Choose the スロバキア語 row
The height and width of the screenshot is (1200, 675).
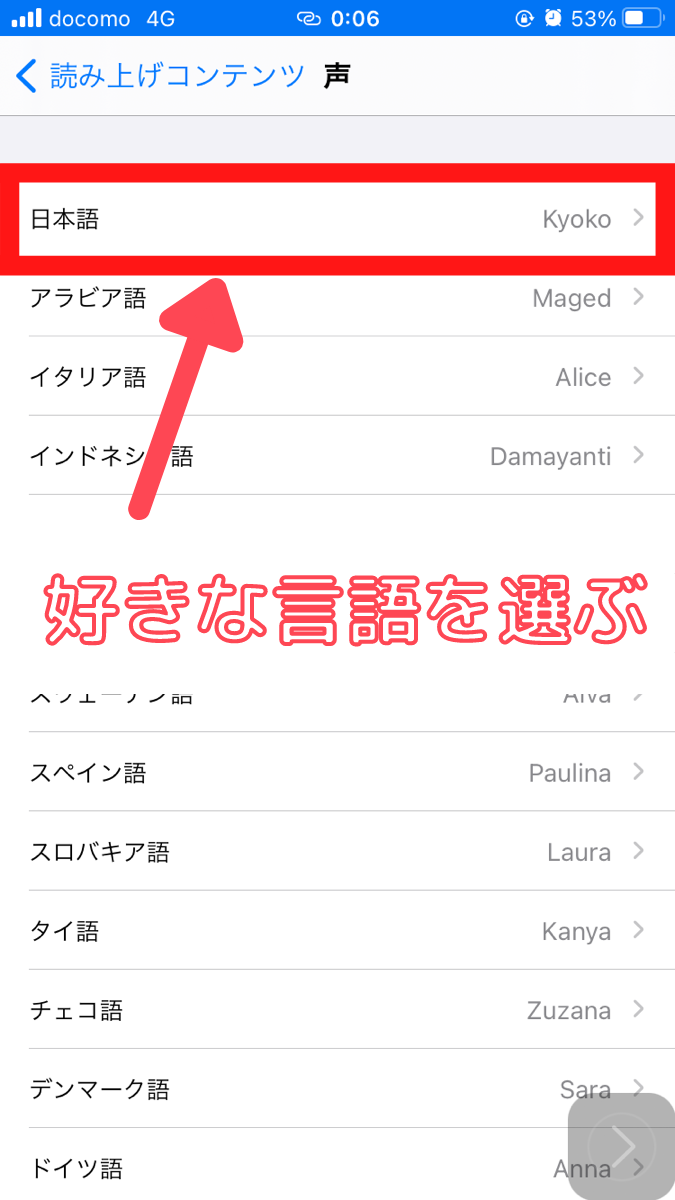[337, 851]
